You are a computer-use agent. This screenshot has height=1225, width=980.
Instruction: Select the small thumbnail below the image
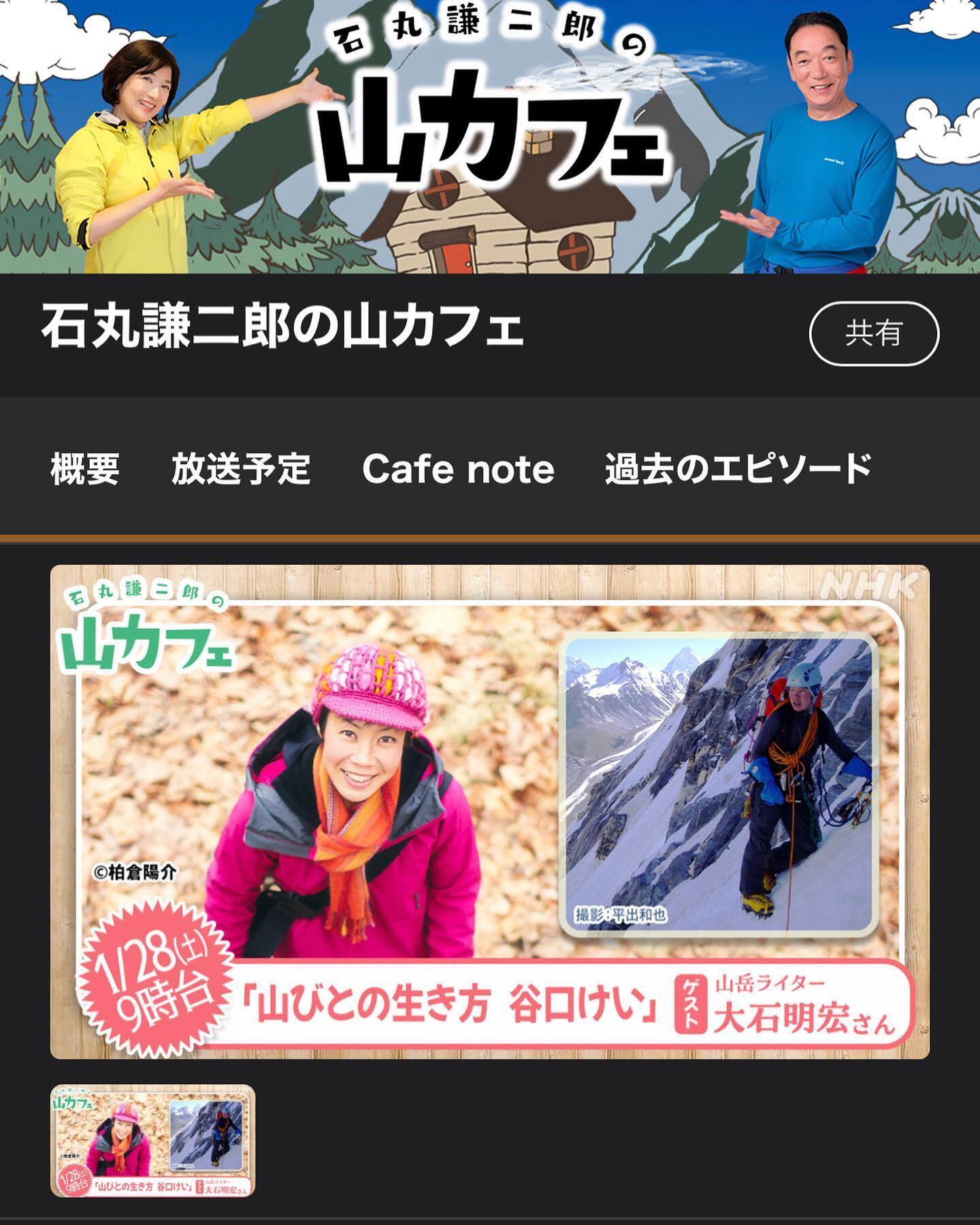(153, 1140)
